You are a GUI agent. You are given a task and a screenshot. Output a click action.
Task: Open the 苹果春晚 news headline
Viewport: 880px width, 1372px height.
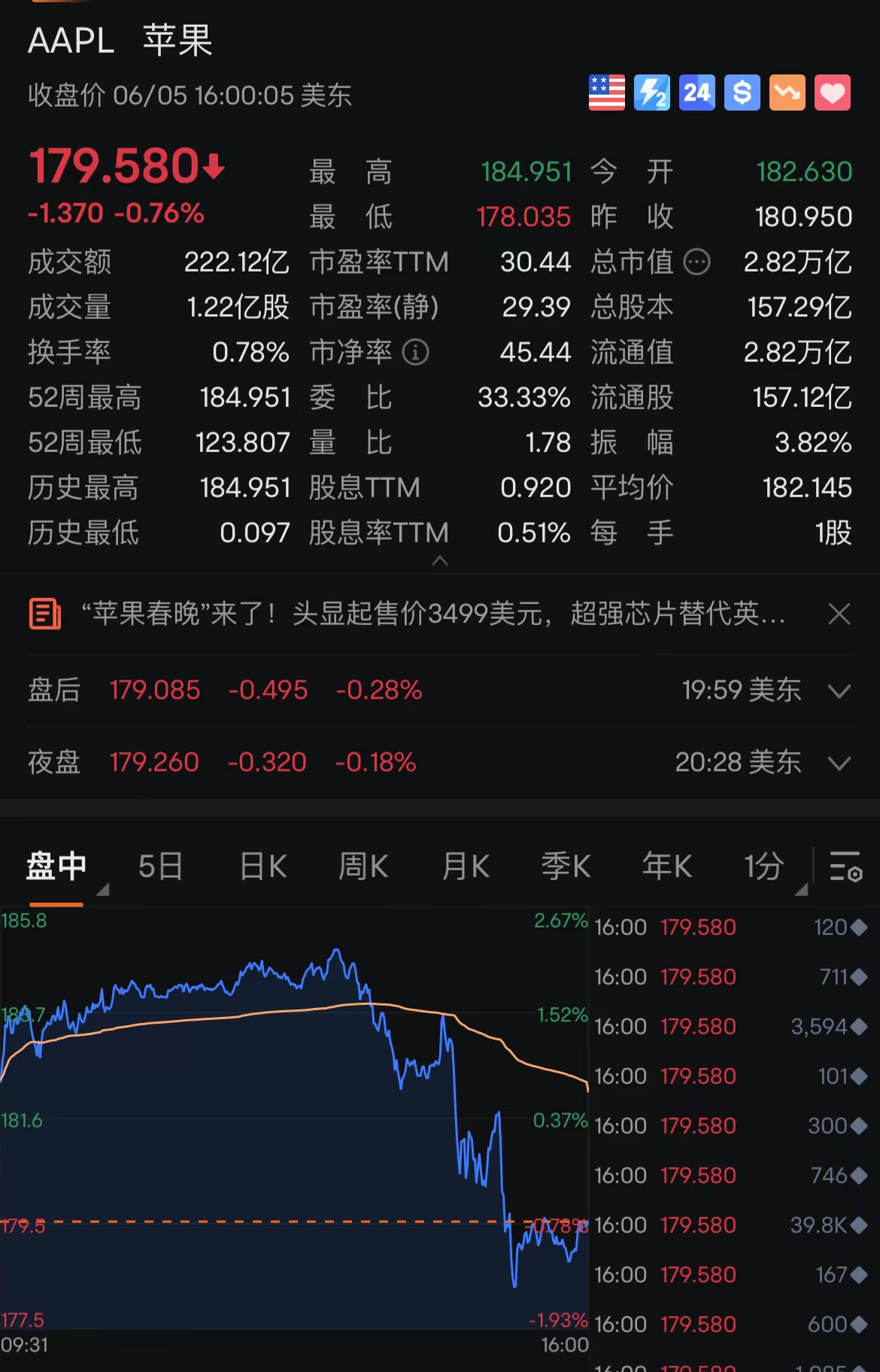(x=432, y=614)
